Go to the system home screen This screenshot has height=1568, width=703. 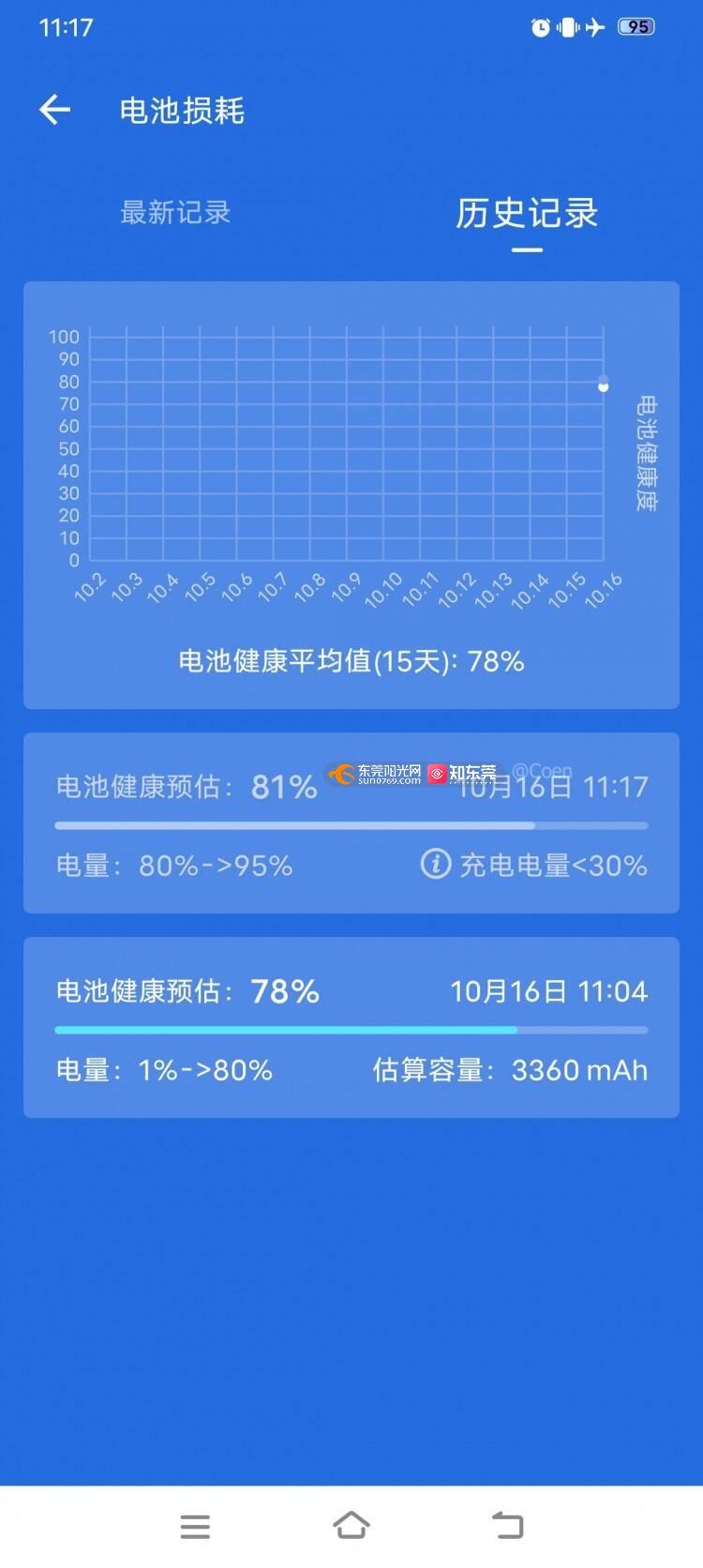click(x=351, y=1526)
